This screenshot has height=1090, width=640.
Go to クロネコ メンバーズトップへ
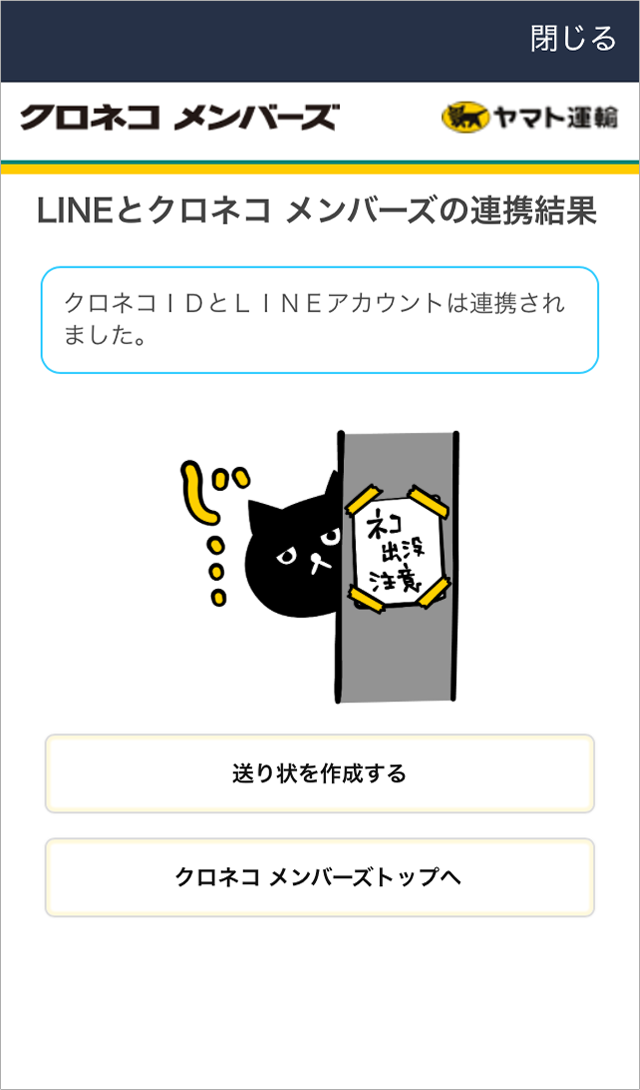(319, 877)
